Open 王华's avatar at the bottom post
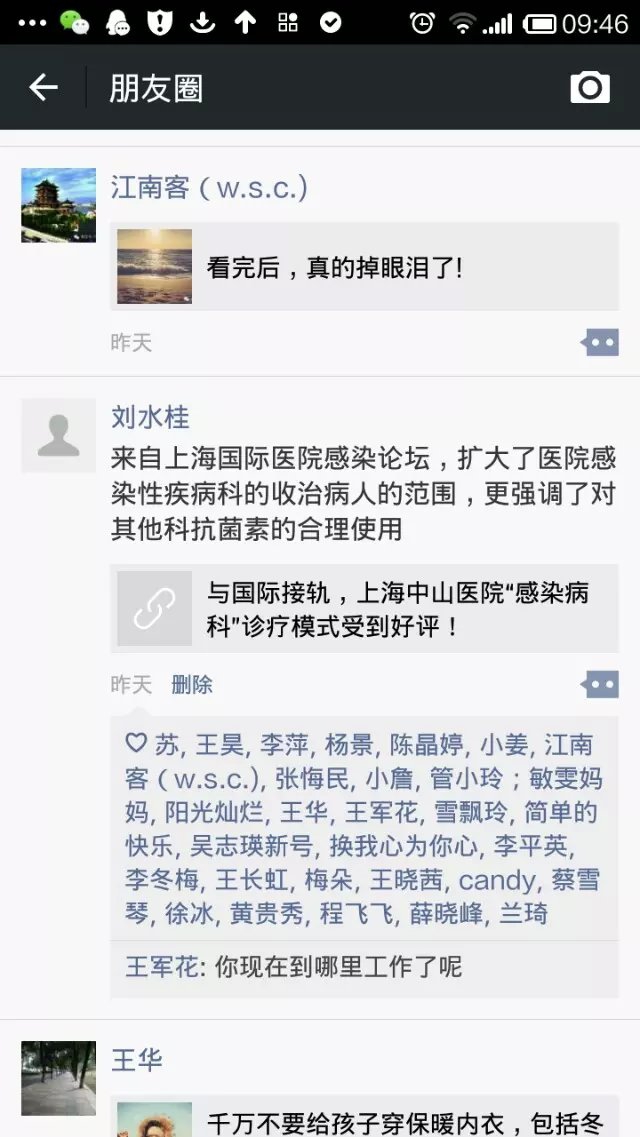Screen dimensions: 640x1137 [58, 1077]
